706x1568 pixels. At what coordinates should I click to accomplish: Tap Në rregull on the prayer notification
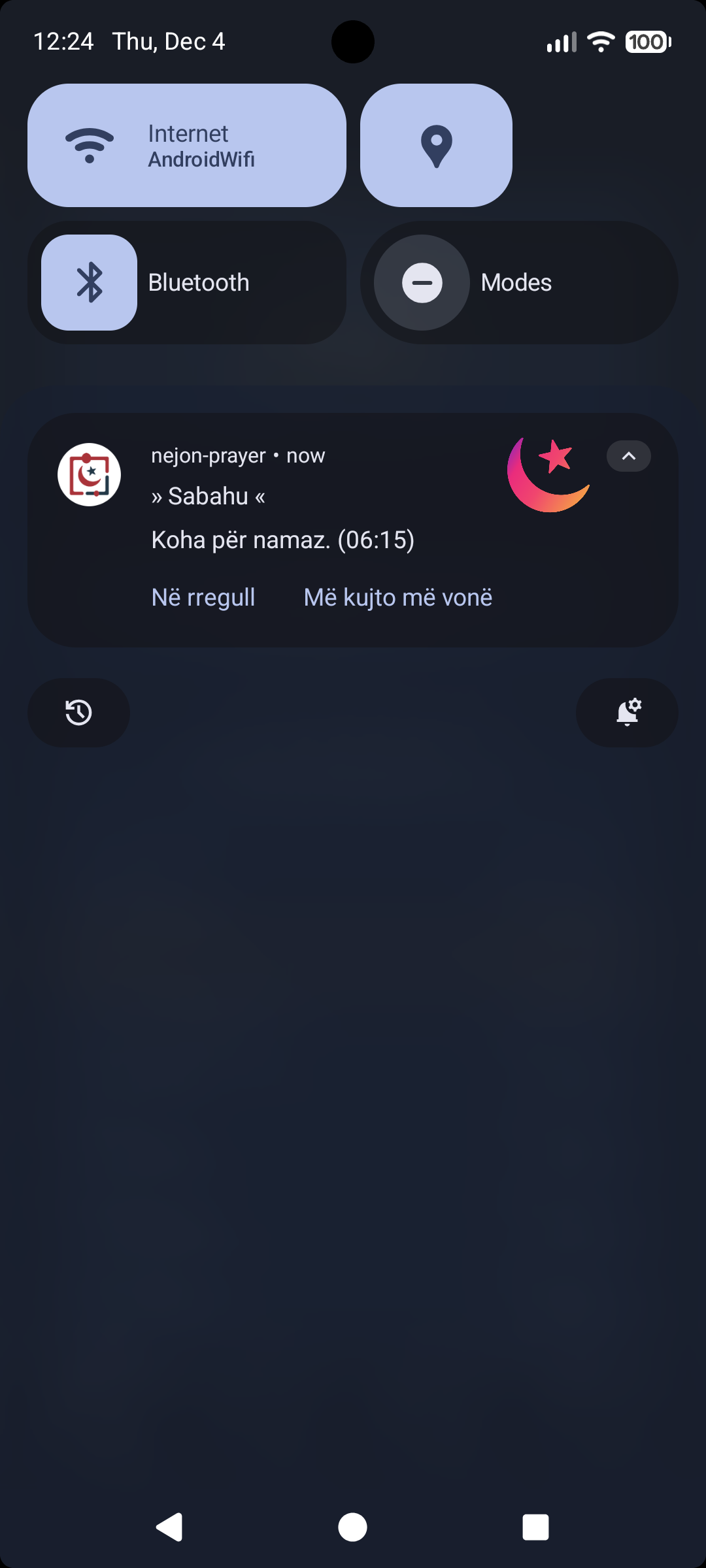tap(203, 597)
